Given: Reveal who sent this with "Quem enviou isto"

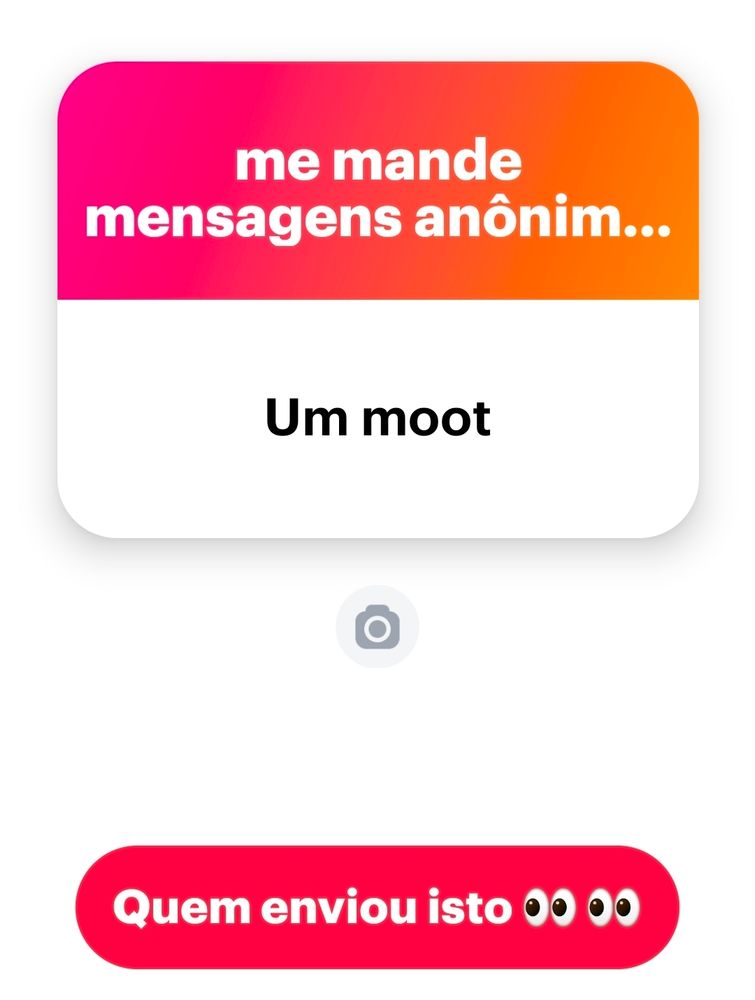Looking at the screenshot, I should 377,908.
